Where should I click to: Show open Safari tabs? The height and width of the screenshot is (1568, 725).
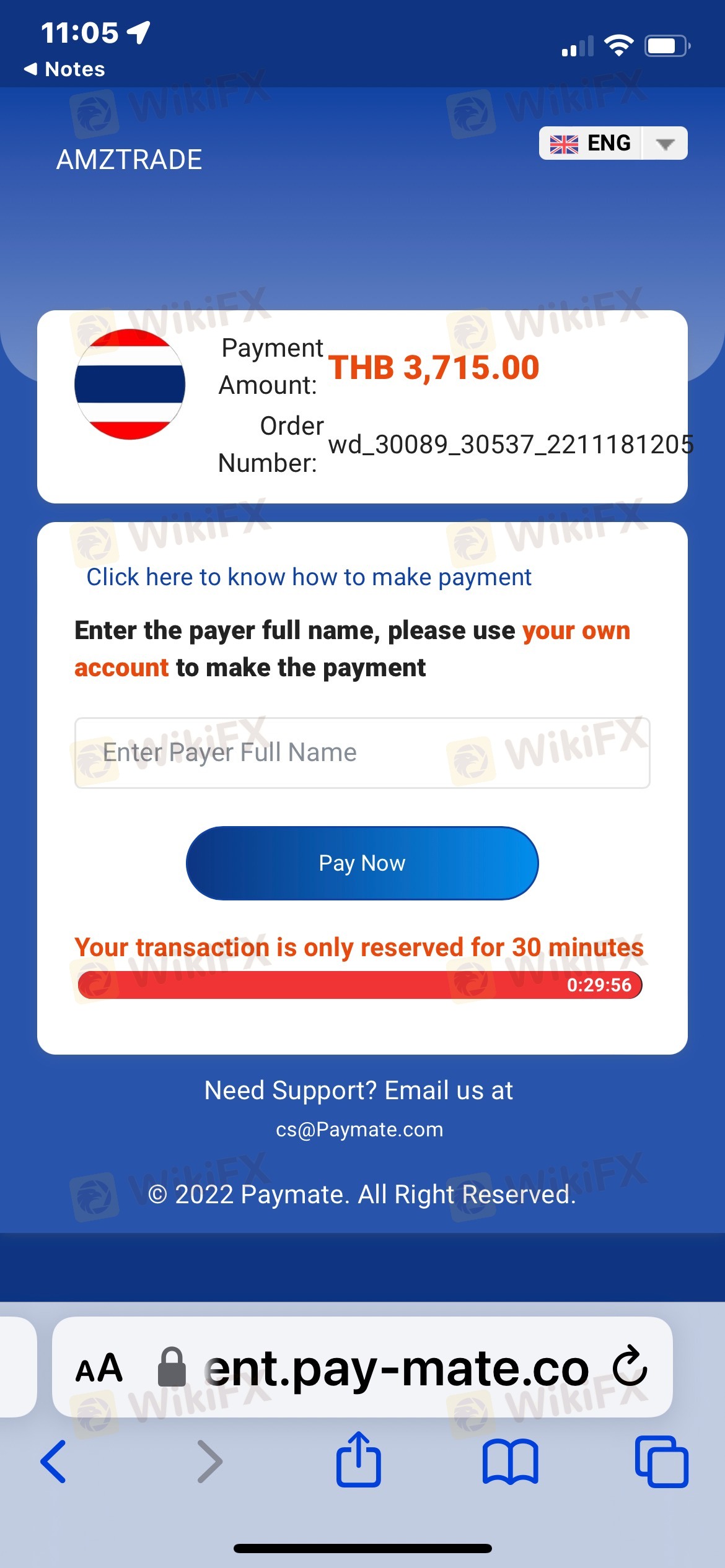pyautogui.click(x=661, y=1461)
